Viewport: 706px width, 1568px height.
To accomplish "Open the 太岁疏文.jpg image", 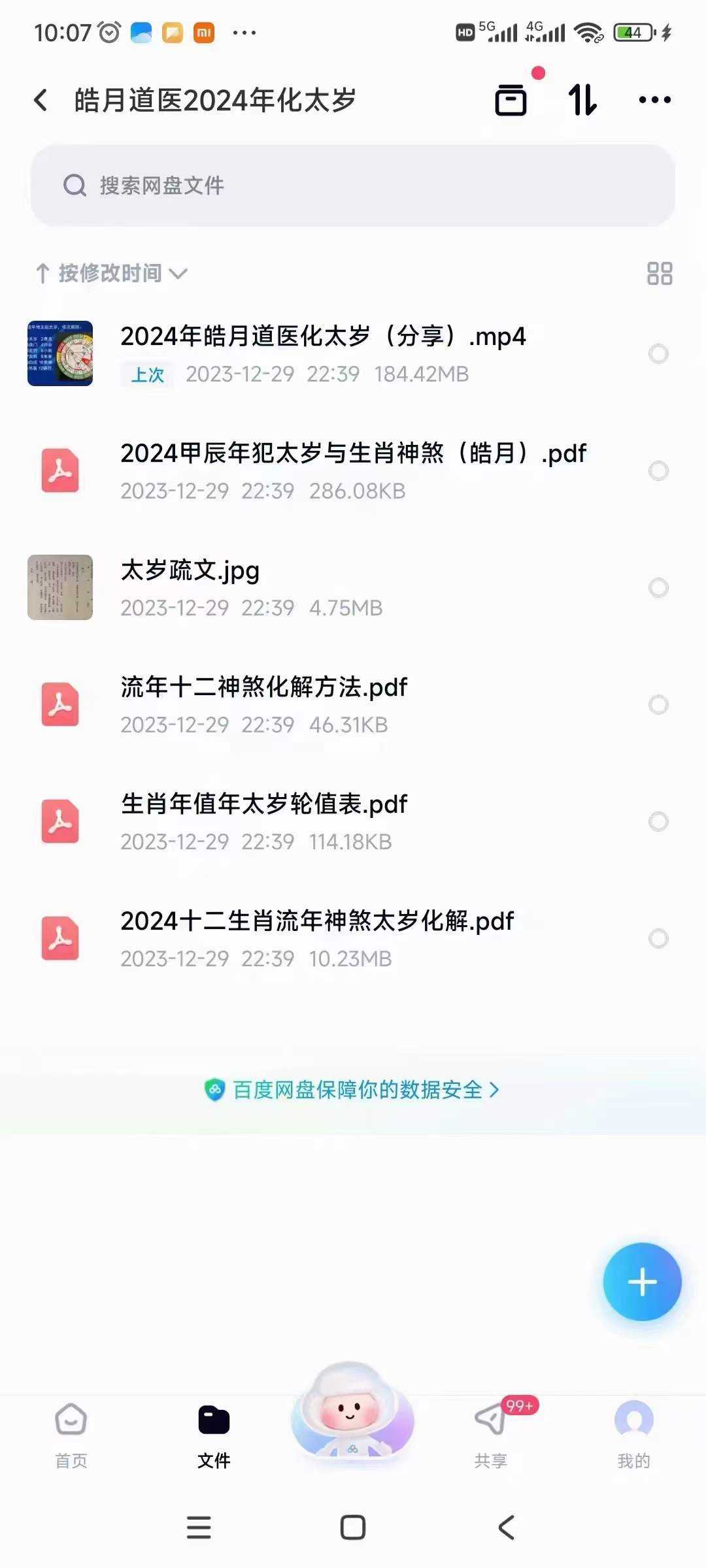I will pos(190,571).
